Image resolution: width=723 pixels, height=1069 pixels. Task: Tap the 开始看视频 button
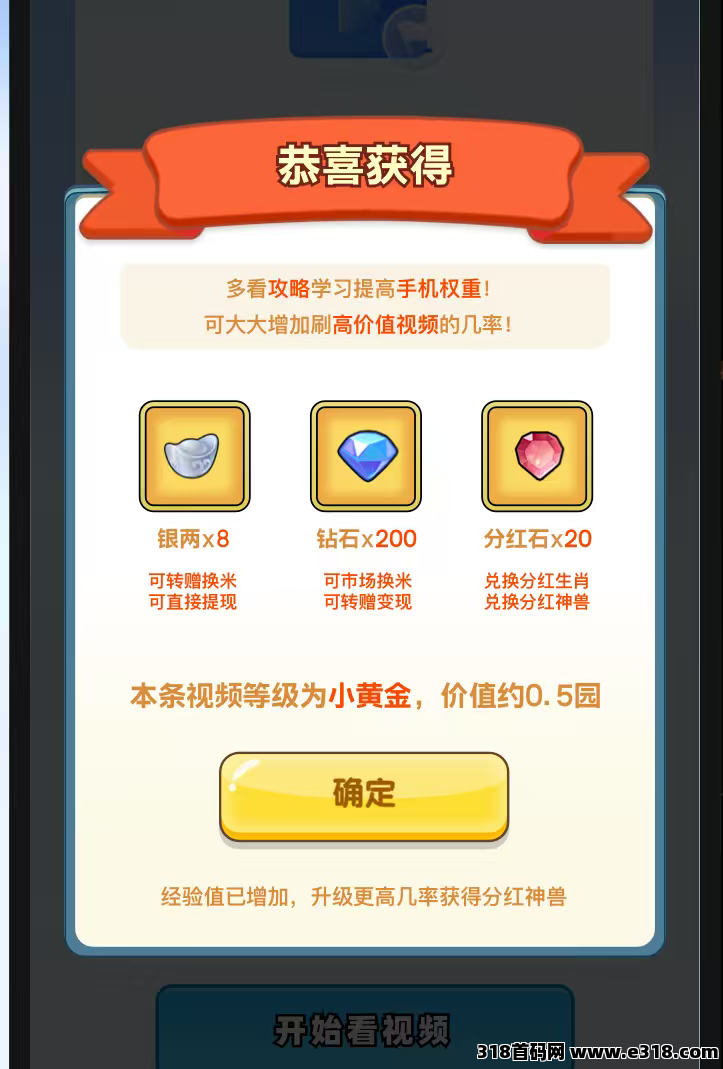[x=364, y=1030]
